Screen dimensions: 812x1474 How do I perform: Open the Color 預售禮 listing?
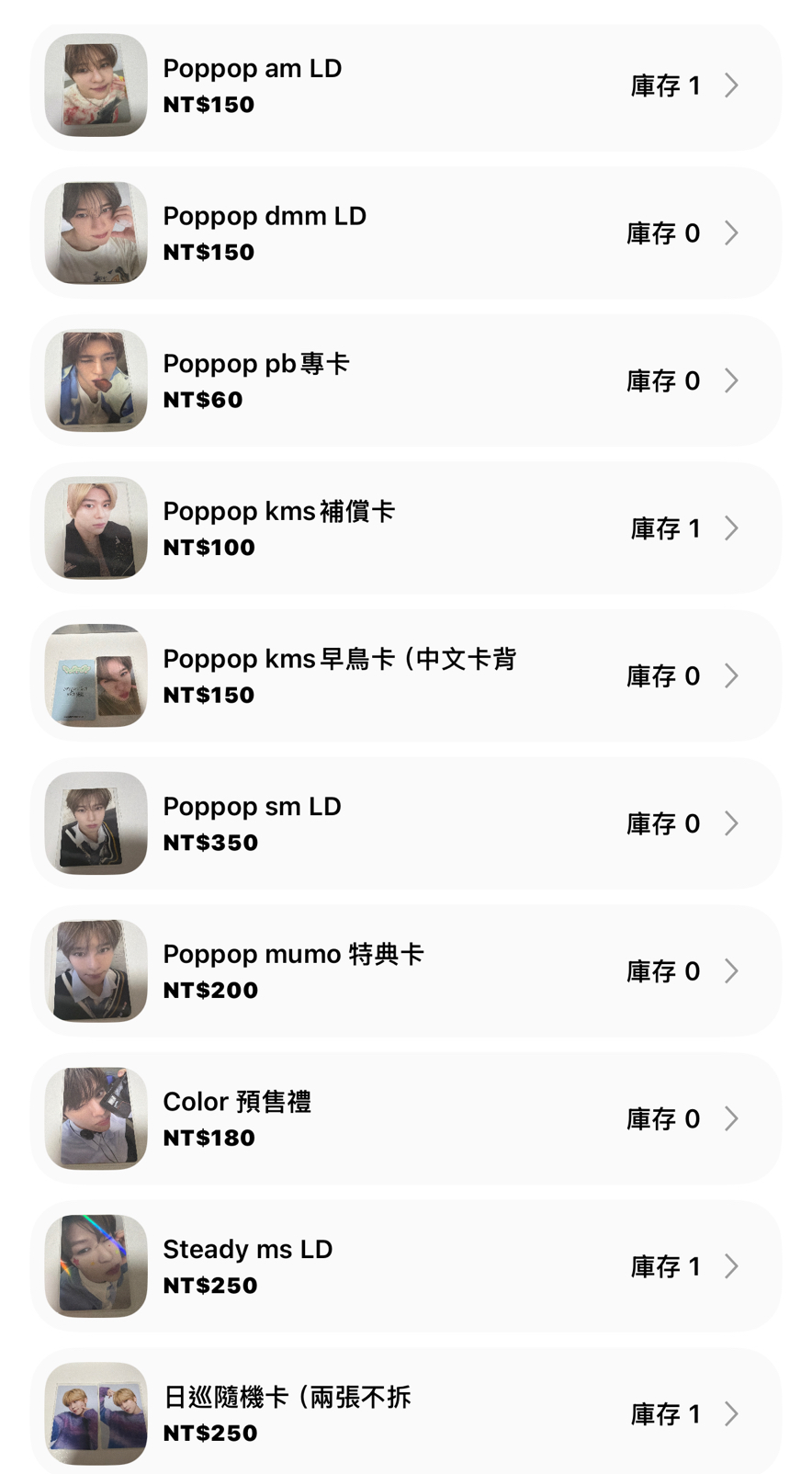click(404, 1119)
